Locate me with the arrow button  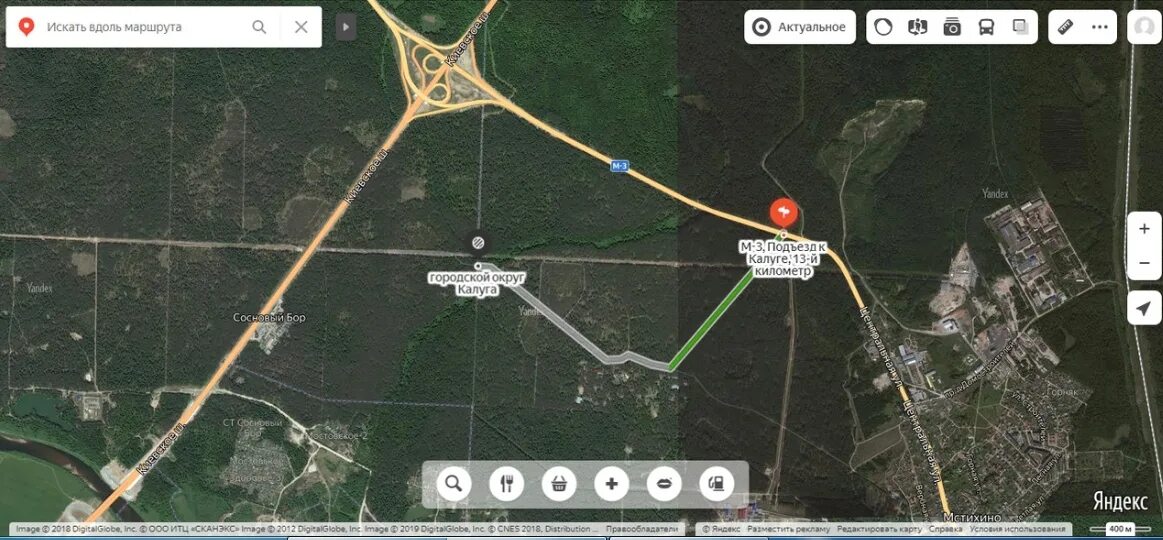1144,308
